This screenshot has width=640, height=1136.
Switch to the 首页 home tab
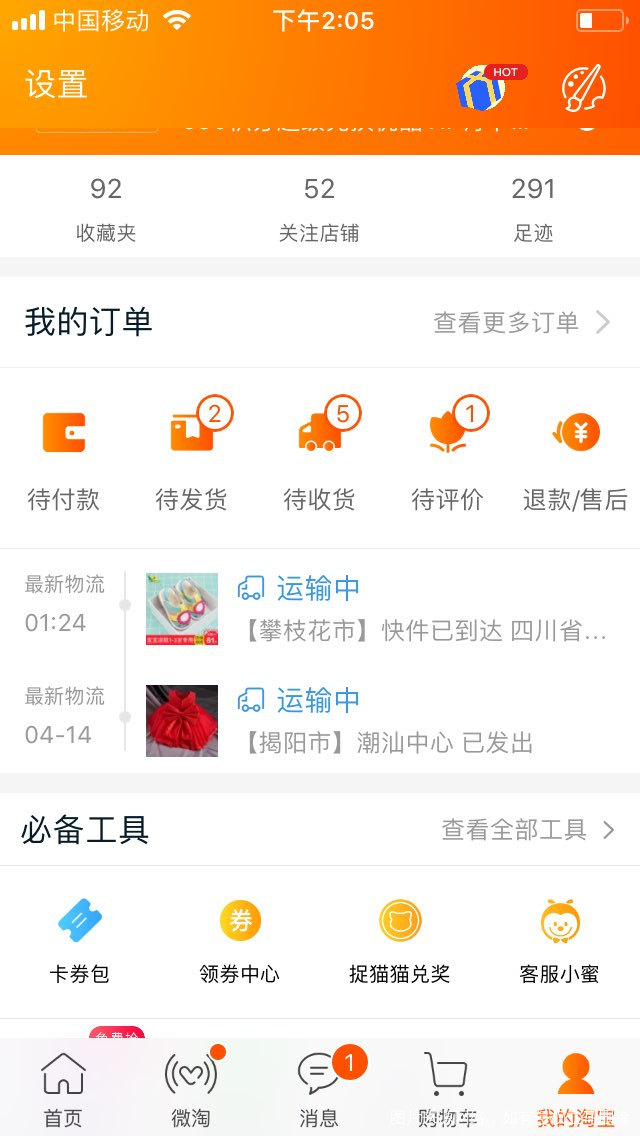[x=63, y=1088]
